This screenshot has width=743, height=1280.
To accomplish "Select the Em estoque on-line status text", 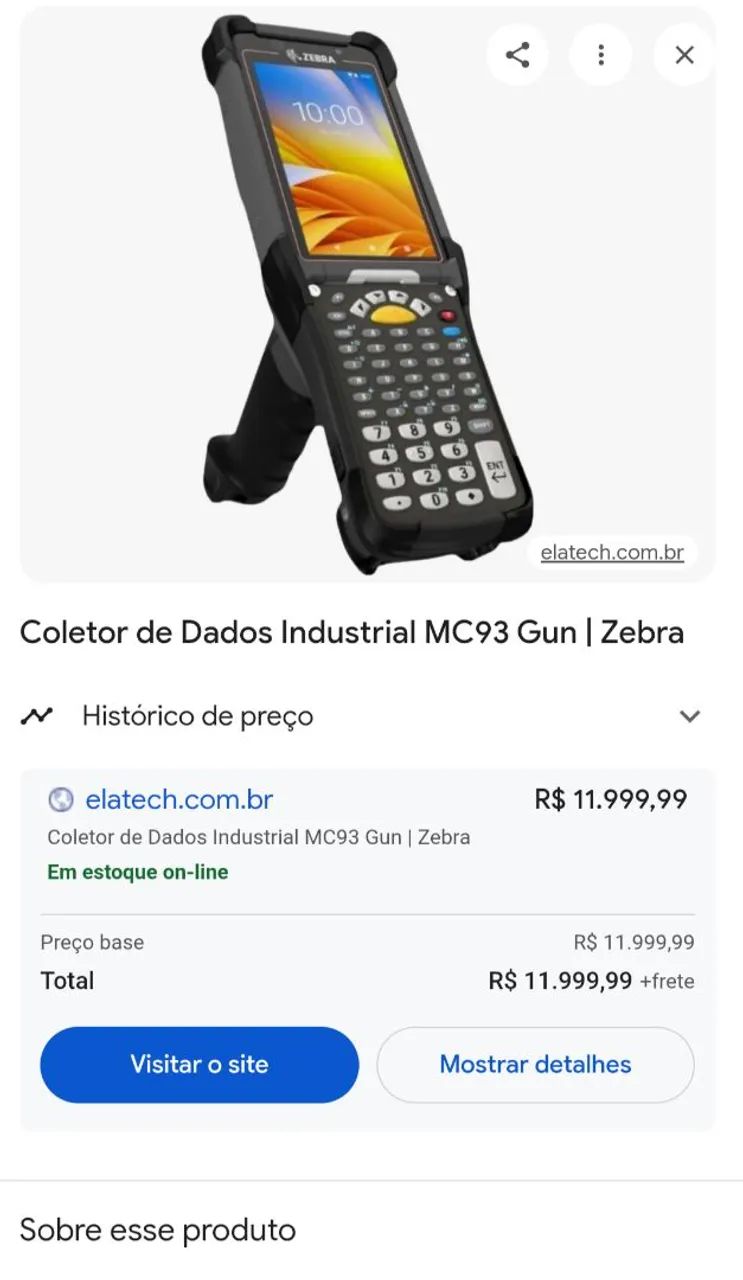I will (137, 871).
